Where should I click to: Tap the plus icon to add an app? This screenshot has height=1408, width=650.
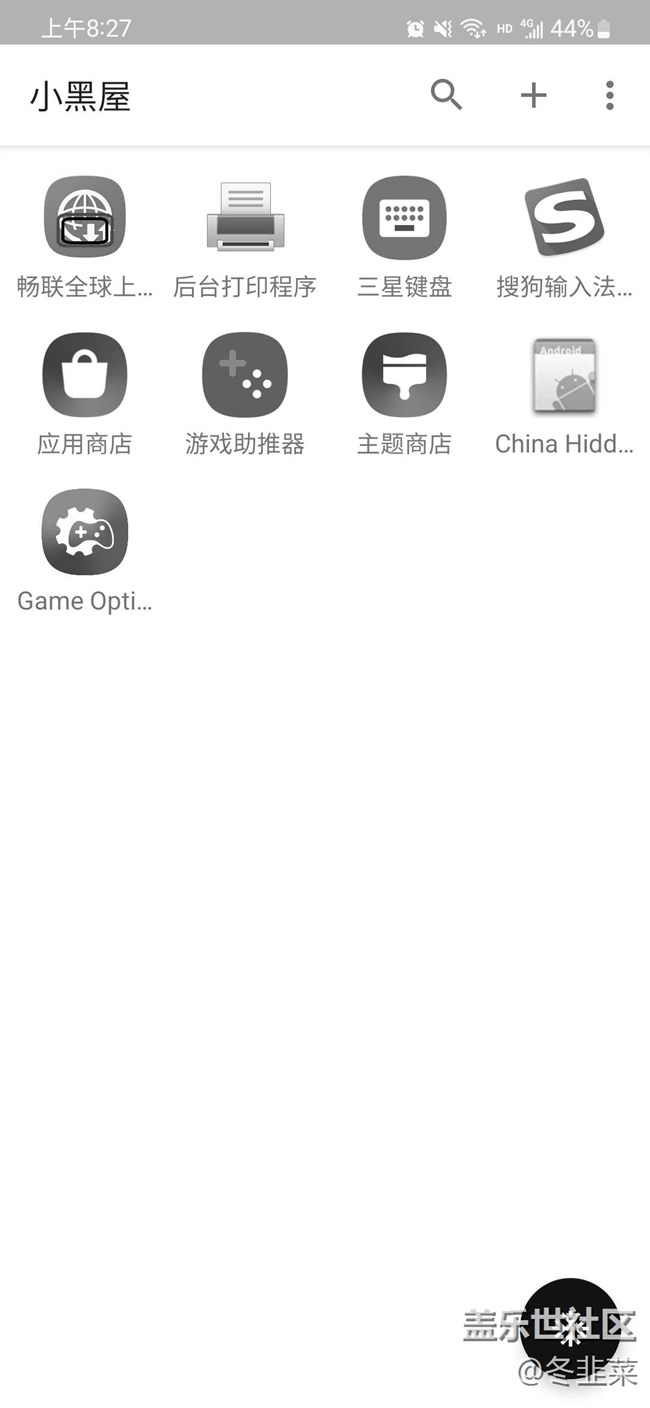click(x=534, y=95)
